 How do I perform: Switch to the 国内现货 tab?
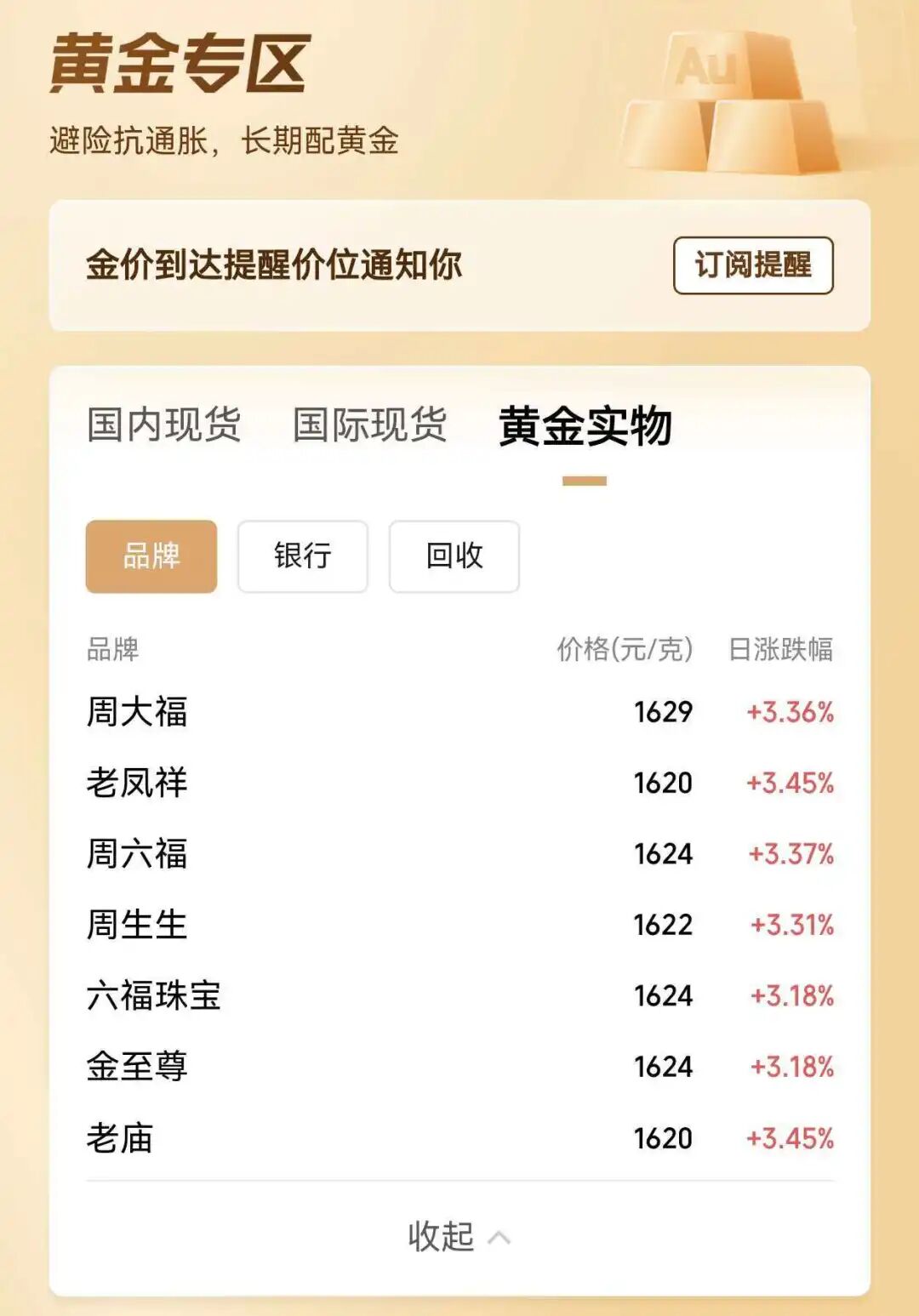(163, 424)
